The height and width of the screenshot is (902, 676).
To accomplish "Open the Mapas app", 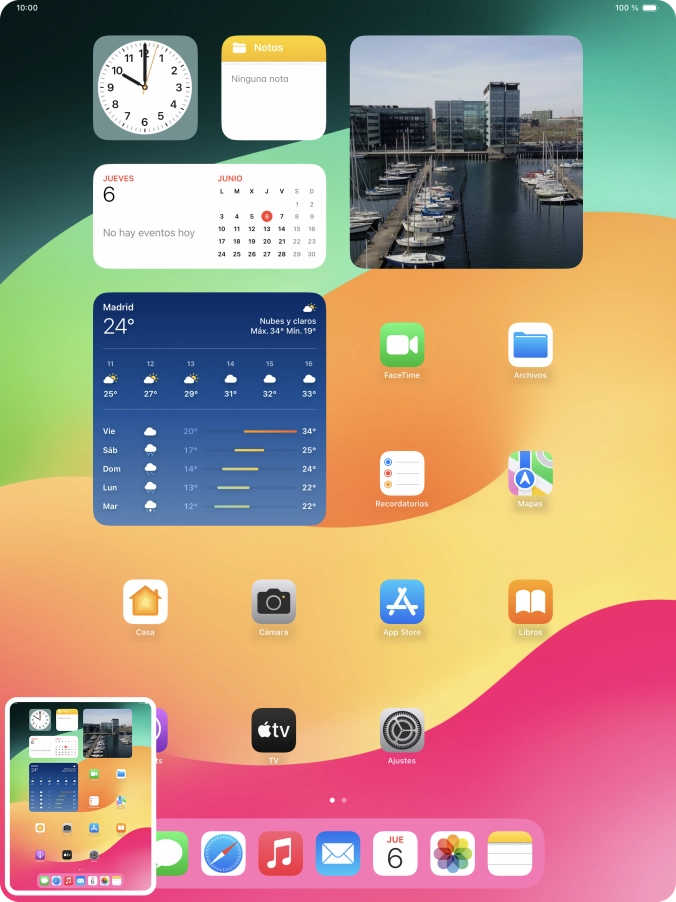I will (x=530, y=473).
